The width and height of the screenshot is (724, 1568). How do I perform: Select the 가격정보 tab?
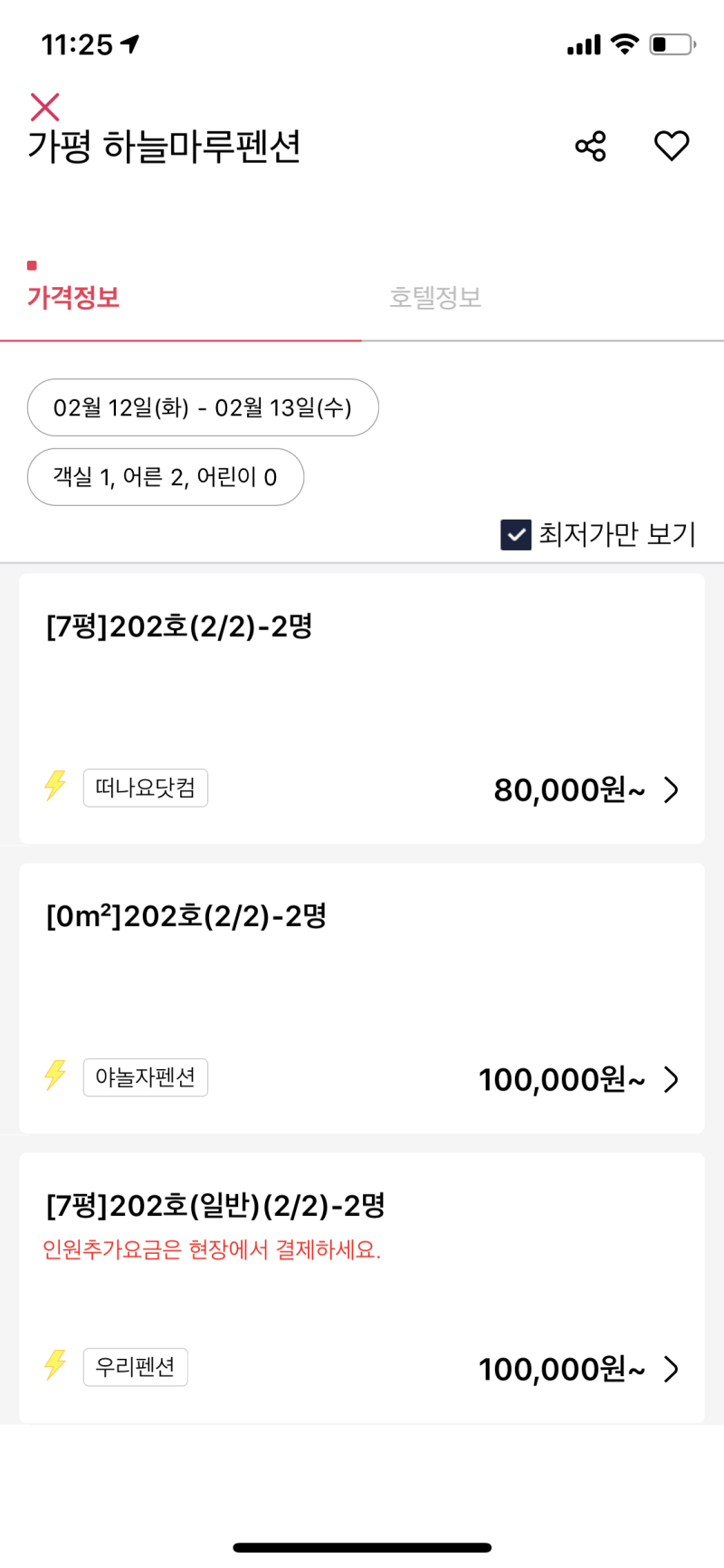[x=73, y=298]
